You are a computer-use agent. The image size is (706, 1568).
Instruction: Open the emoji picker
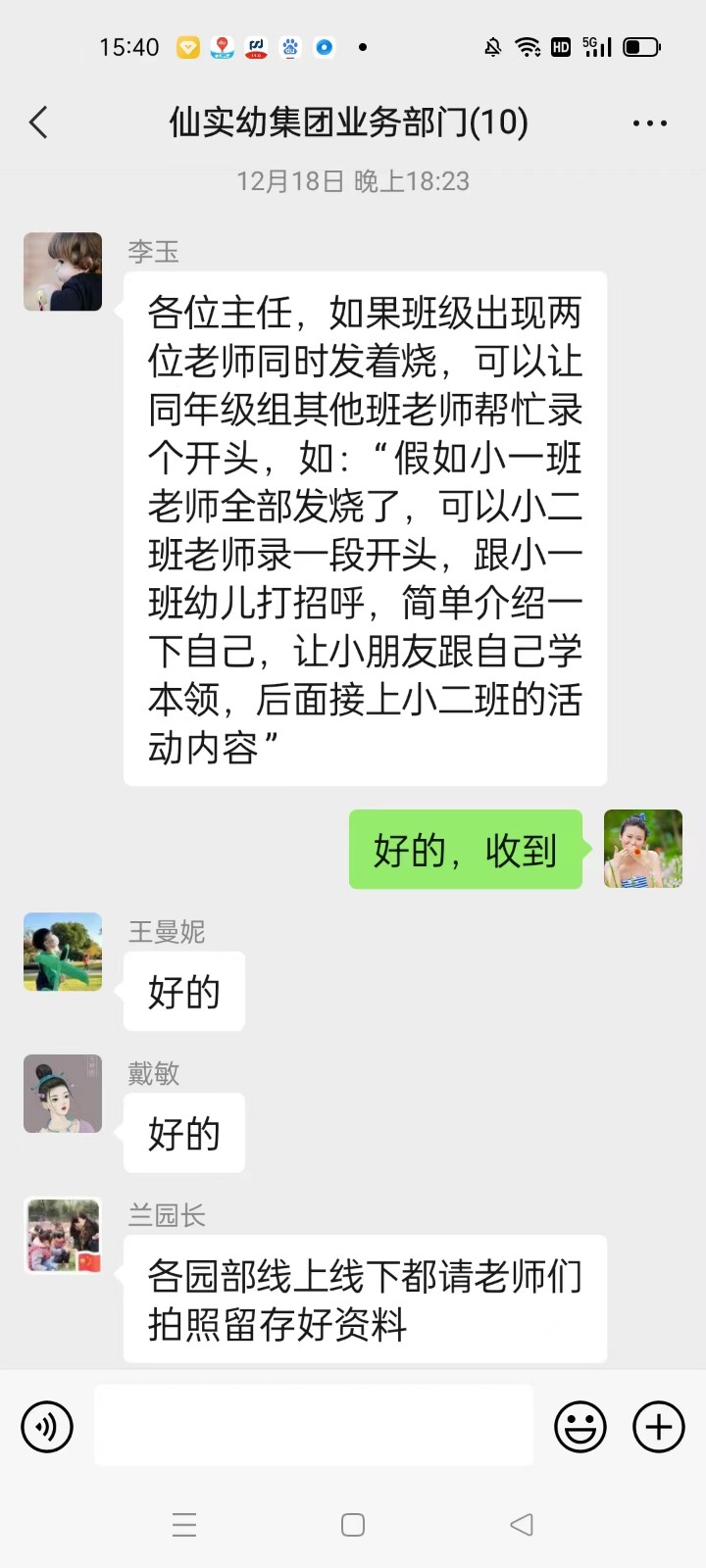[x=580, y=1426]
